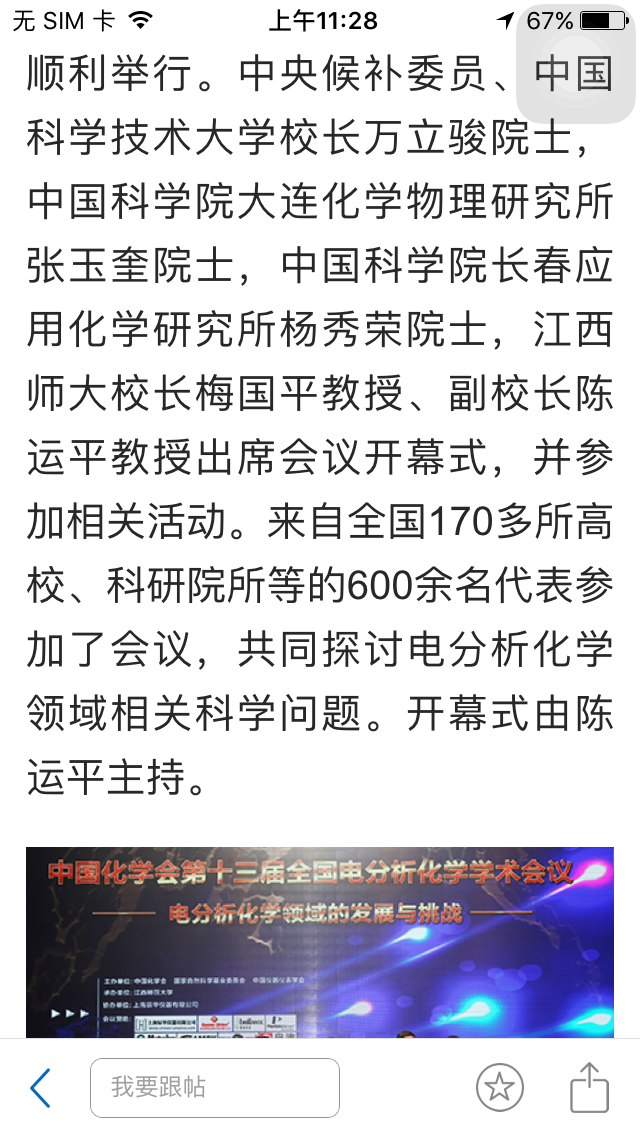Tap the 我要跟帖 comment field
The height and width of the screenshot is (1136, 640).
tap(215, 1087)
